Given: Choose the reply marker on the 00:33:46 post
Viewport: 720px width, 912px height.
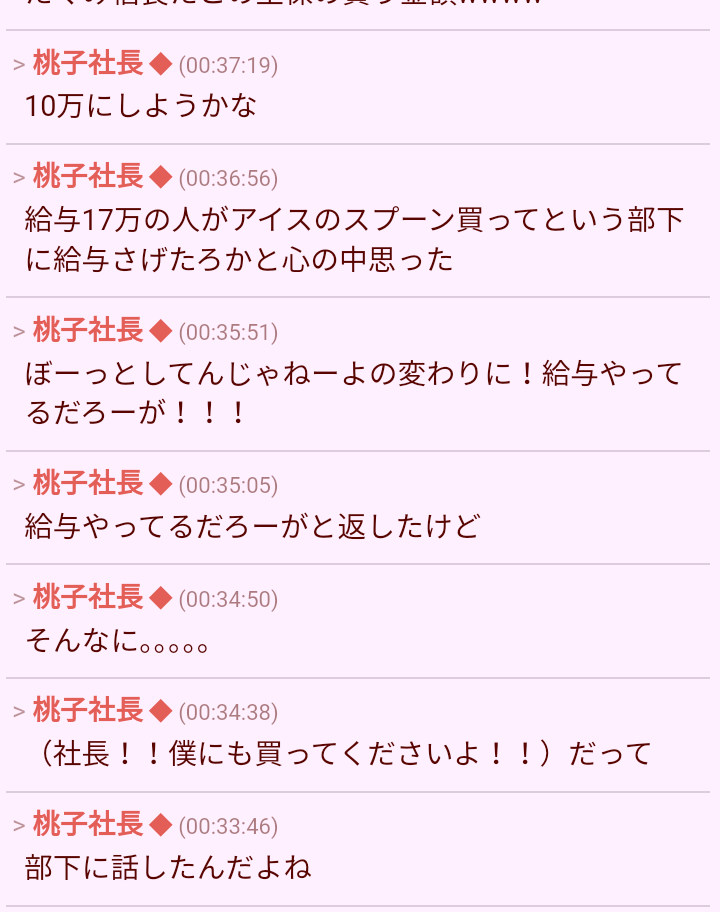Looking at the screenshot, I should coord(19,827).
